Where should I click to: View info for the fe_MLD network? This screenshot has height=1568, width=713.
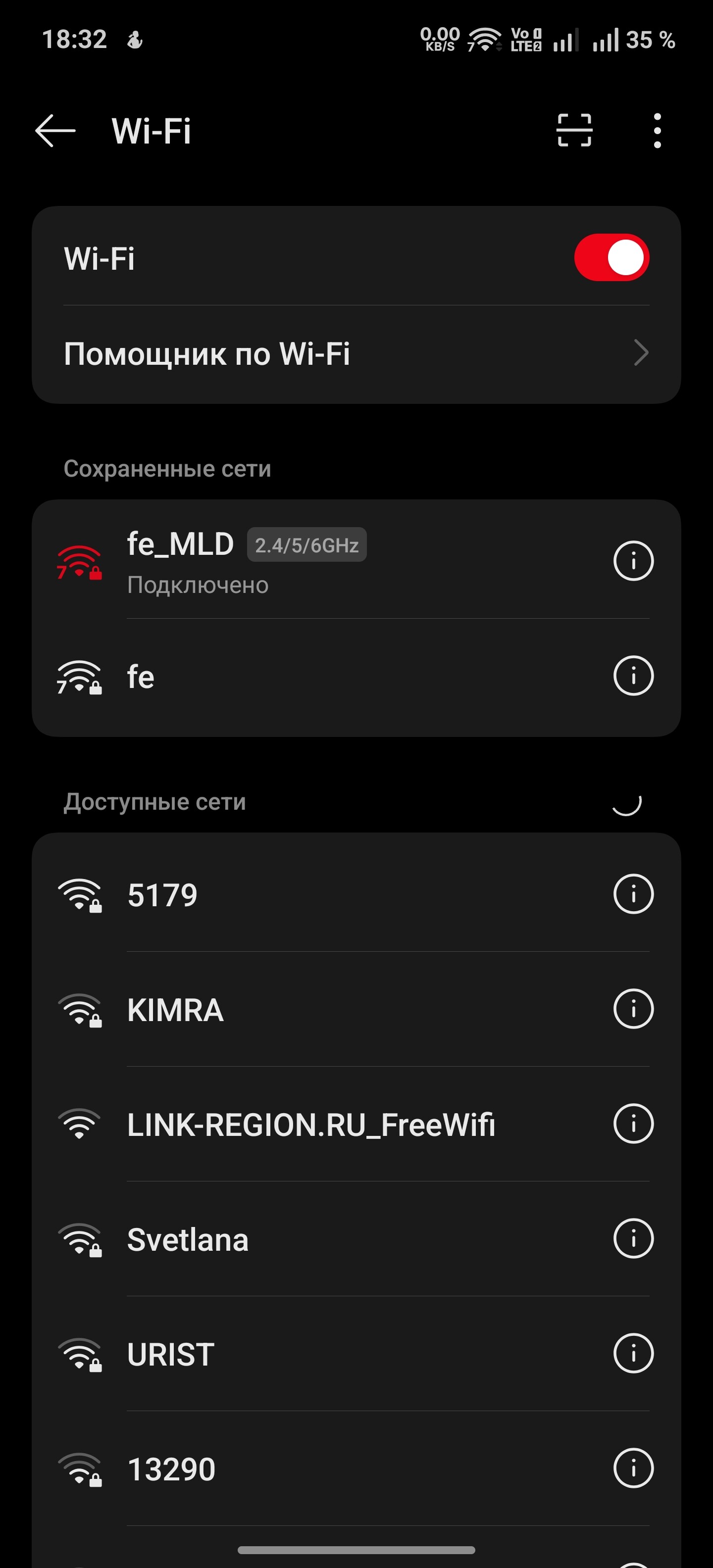tap(633, 561)
